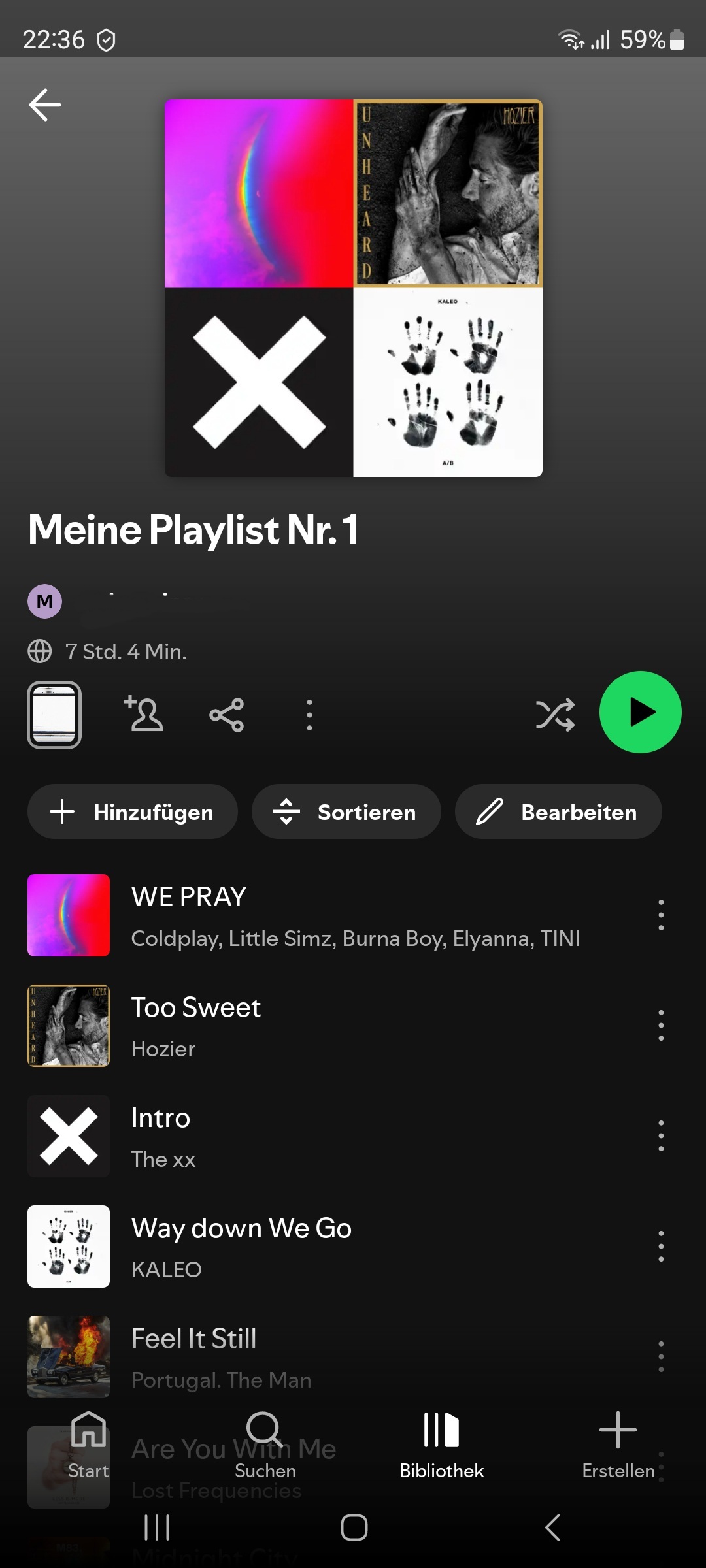Share the playlist Meine Playlist Nr. 1
This screenshot has height=1568, width=706.
coord(227,715)
